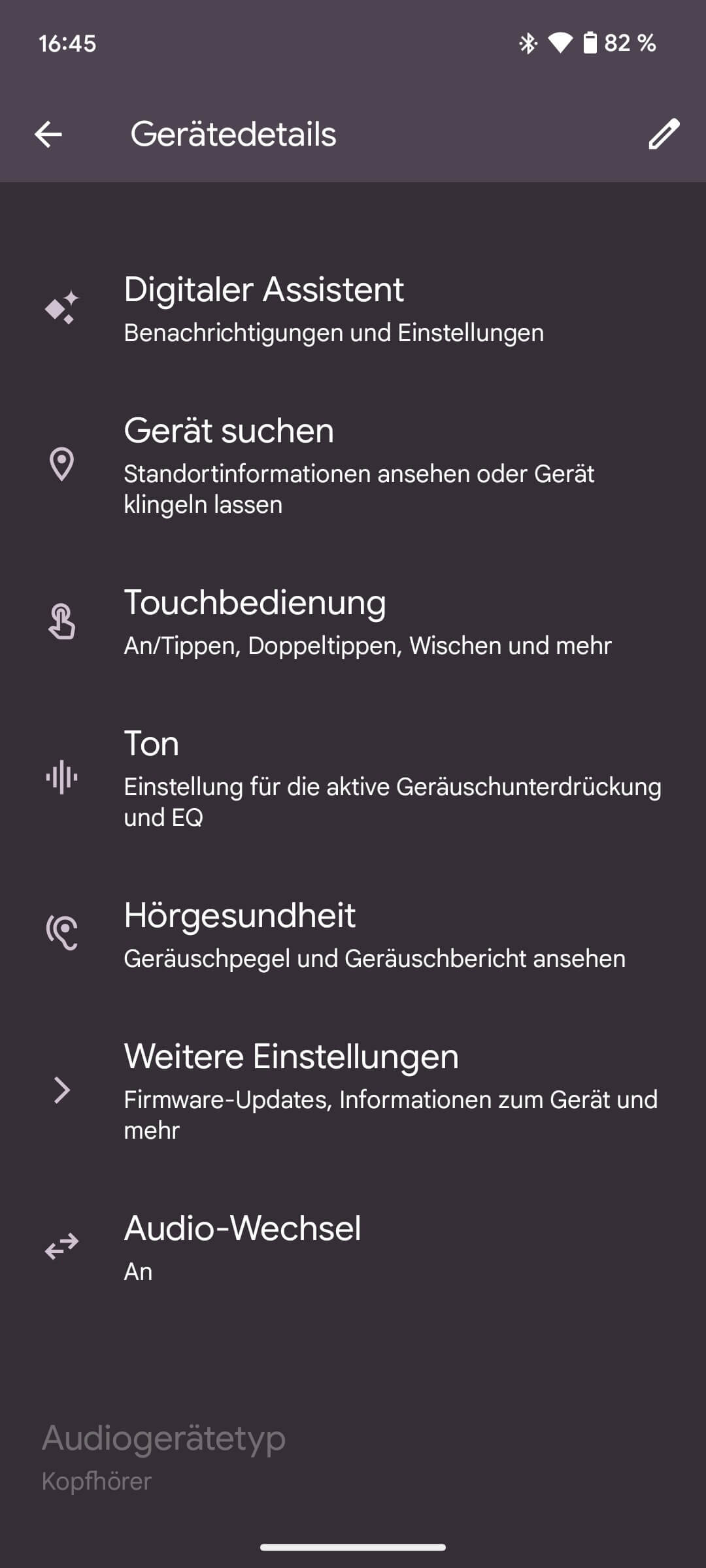Screen dimensions: 706x1568
Task: Open Hörgesundheit
Action: pos(353,934)
